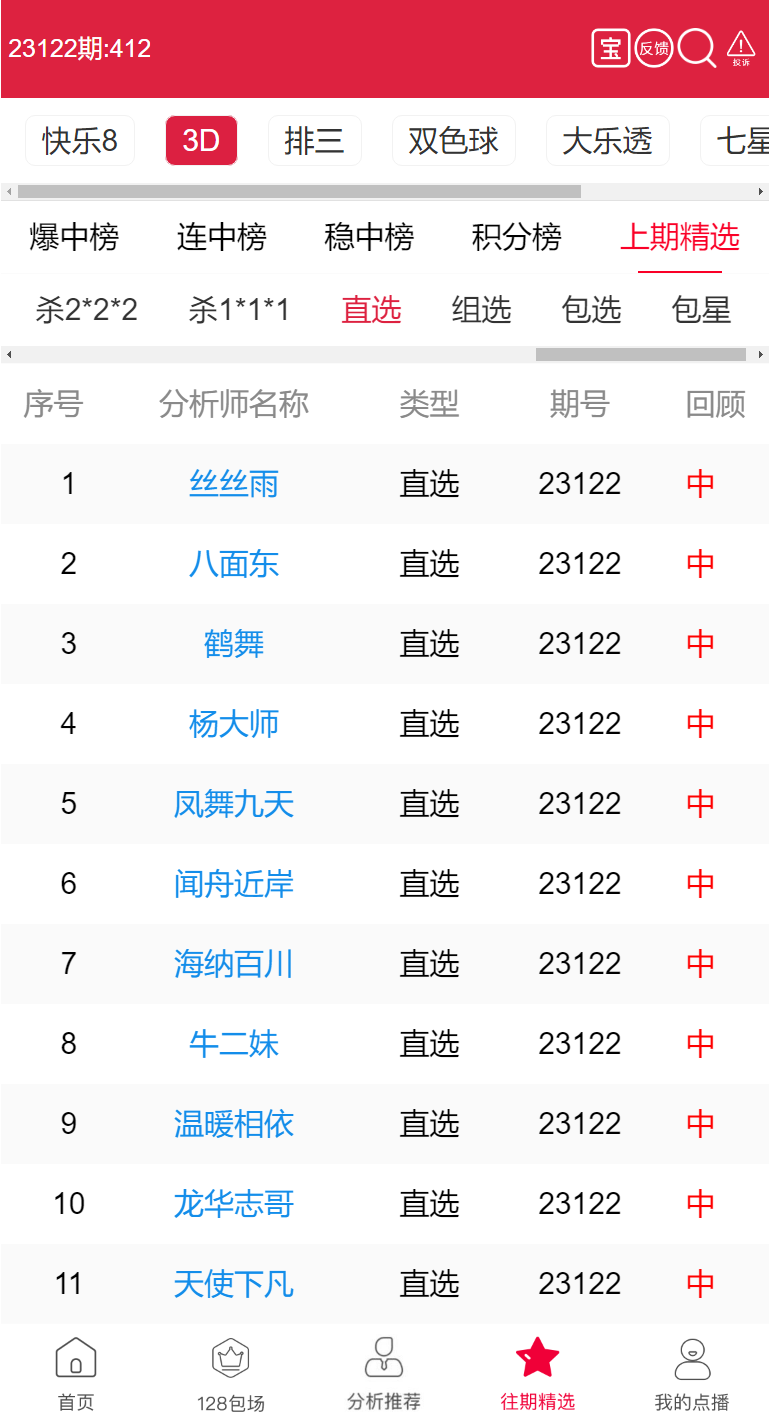The image size is (773, 1412).
Task: Switch to the 连中榜 ranking tab
Action: pyautogui.click(x=221, y=237)
